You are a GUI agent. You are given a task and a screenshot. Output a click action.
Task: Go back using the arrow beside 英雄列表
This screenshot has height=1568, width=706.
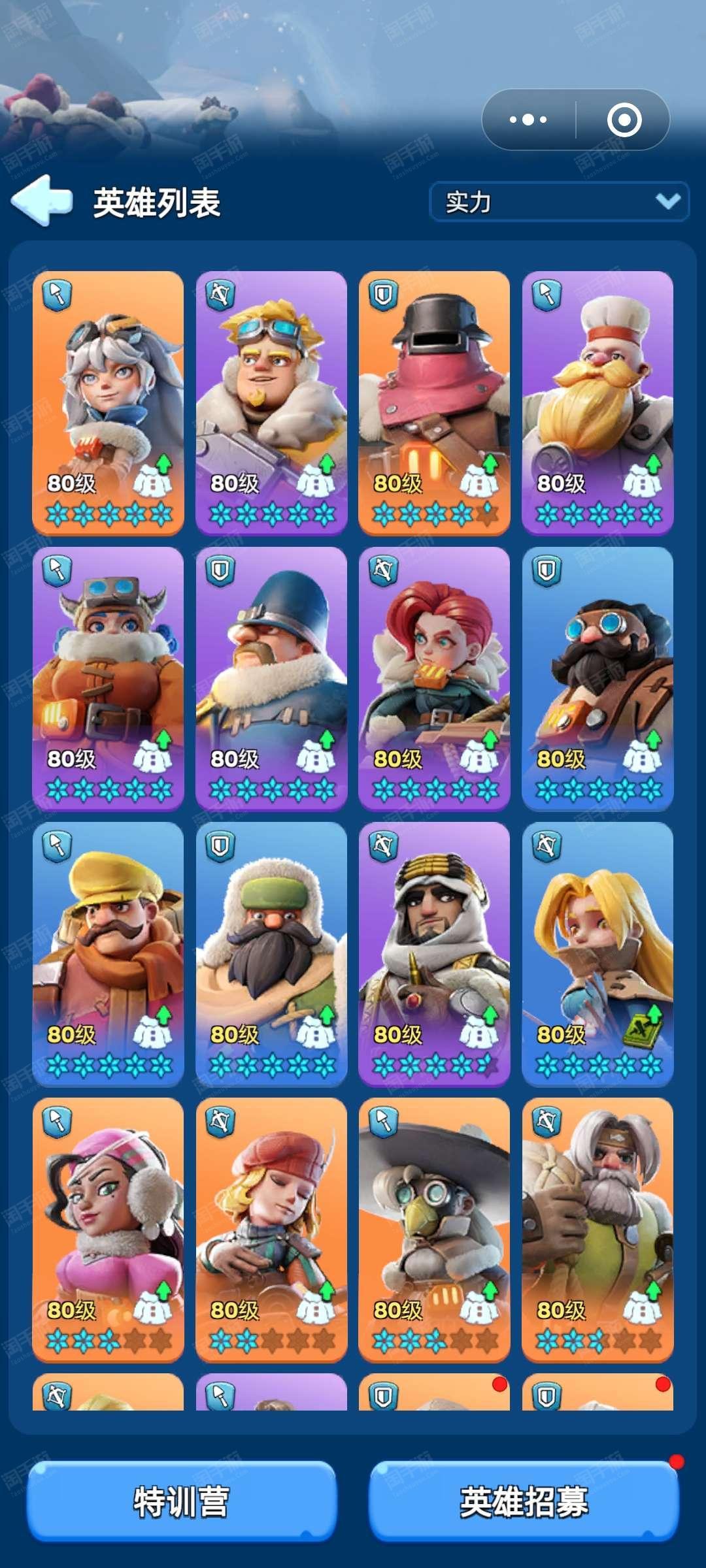tap(42, 201)
